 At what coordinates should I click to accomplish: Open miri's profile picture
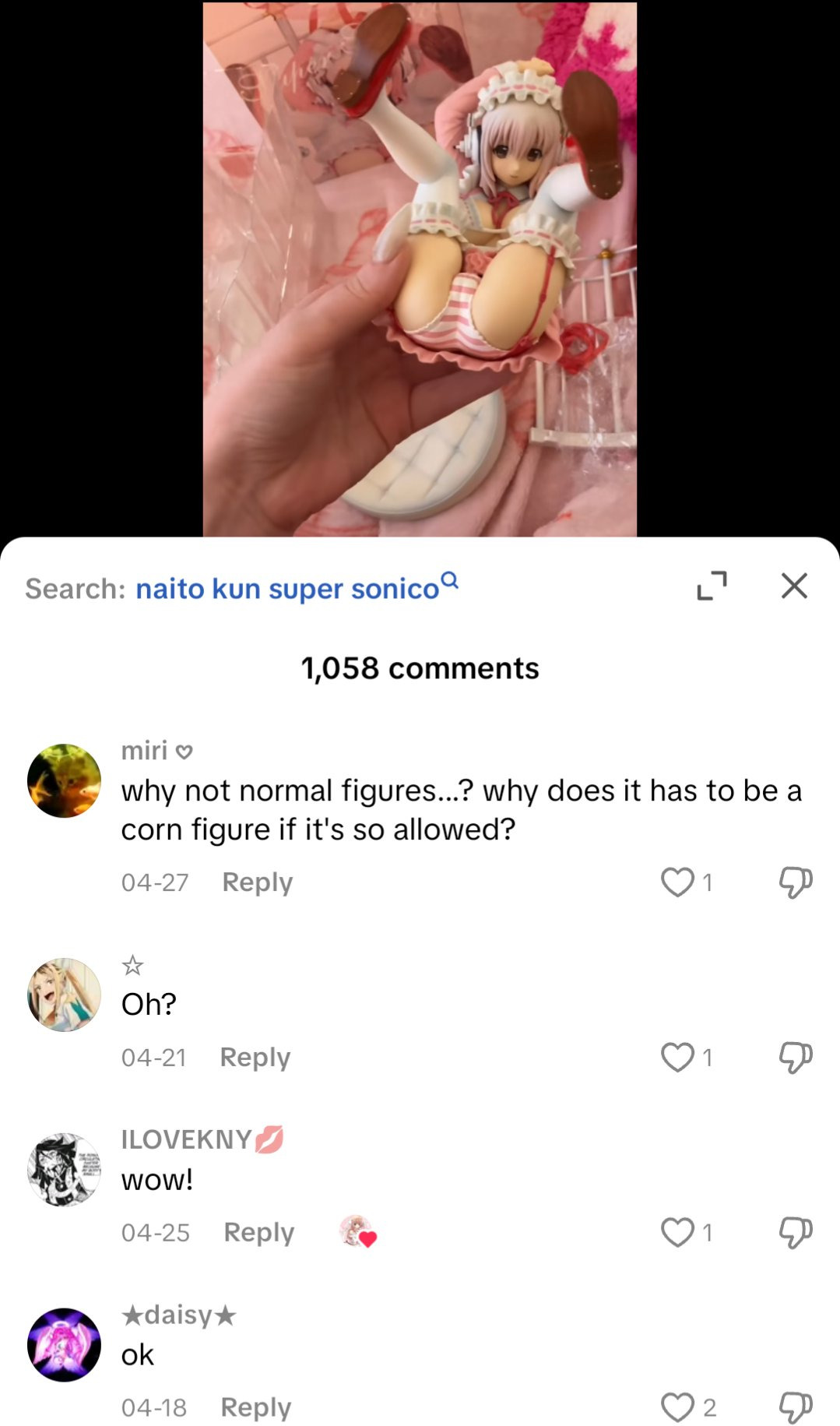tap(64, 780)
